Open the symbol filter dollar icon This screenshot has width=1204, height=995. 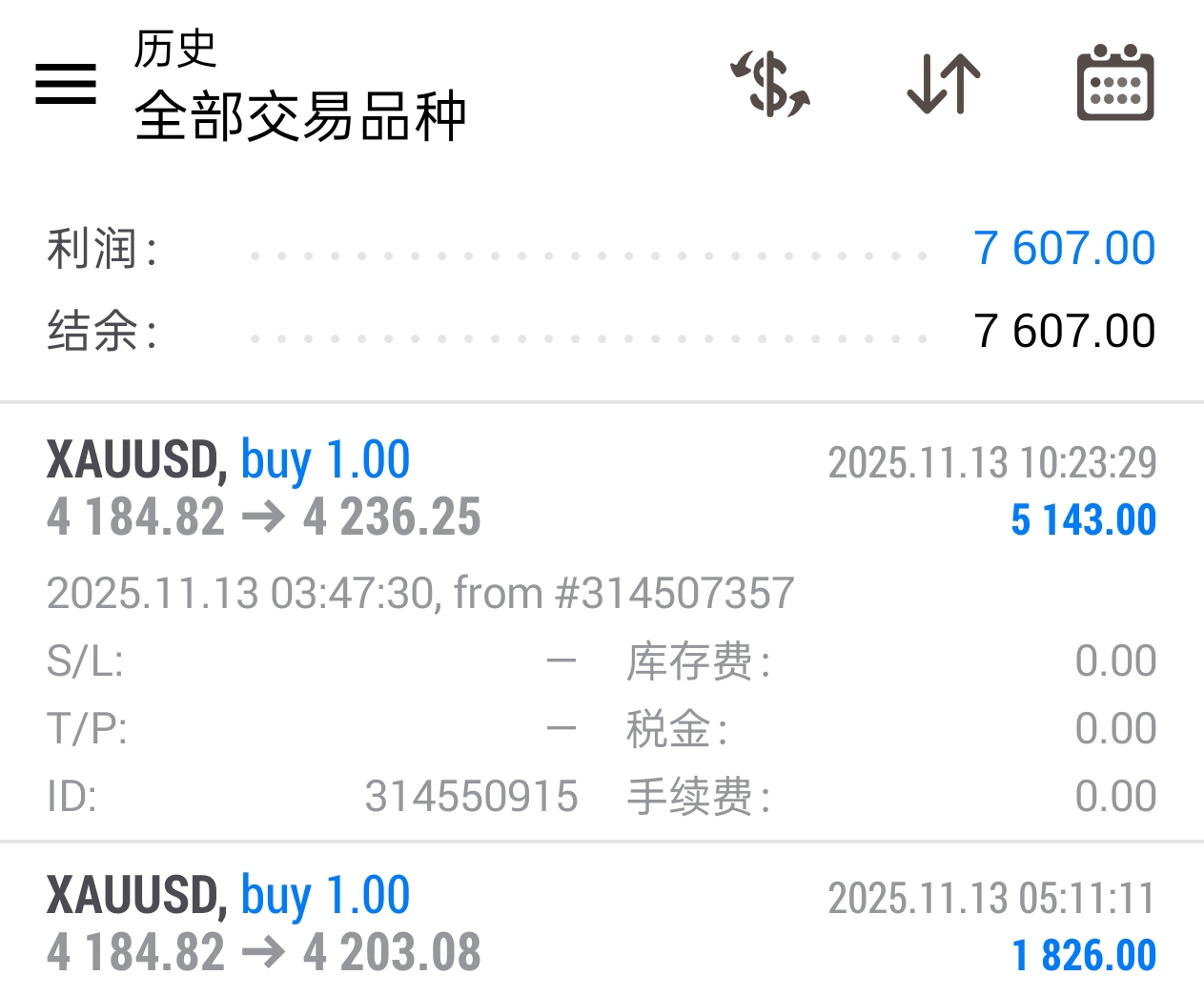pos(770,84)
